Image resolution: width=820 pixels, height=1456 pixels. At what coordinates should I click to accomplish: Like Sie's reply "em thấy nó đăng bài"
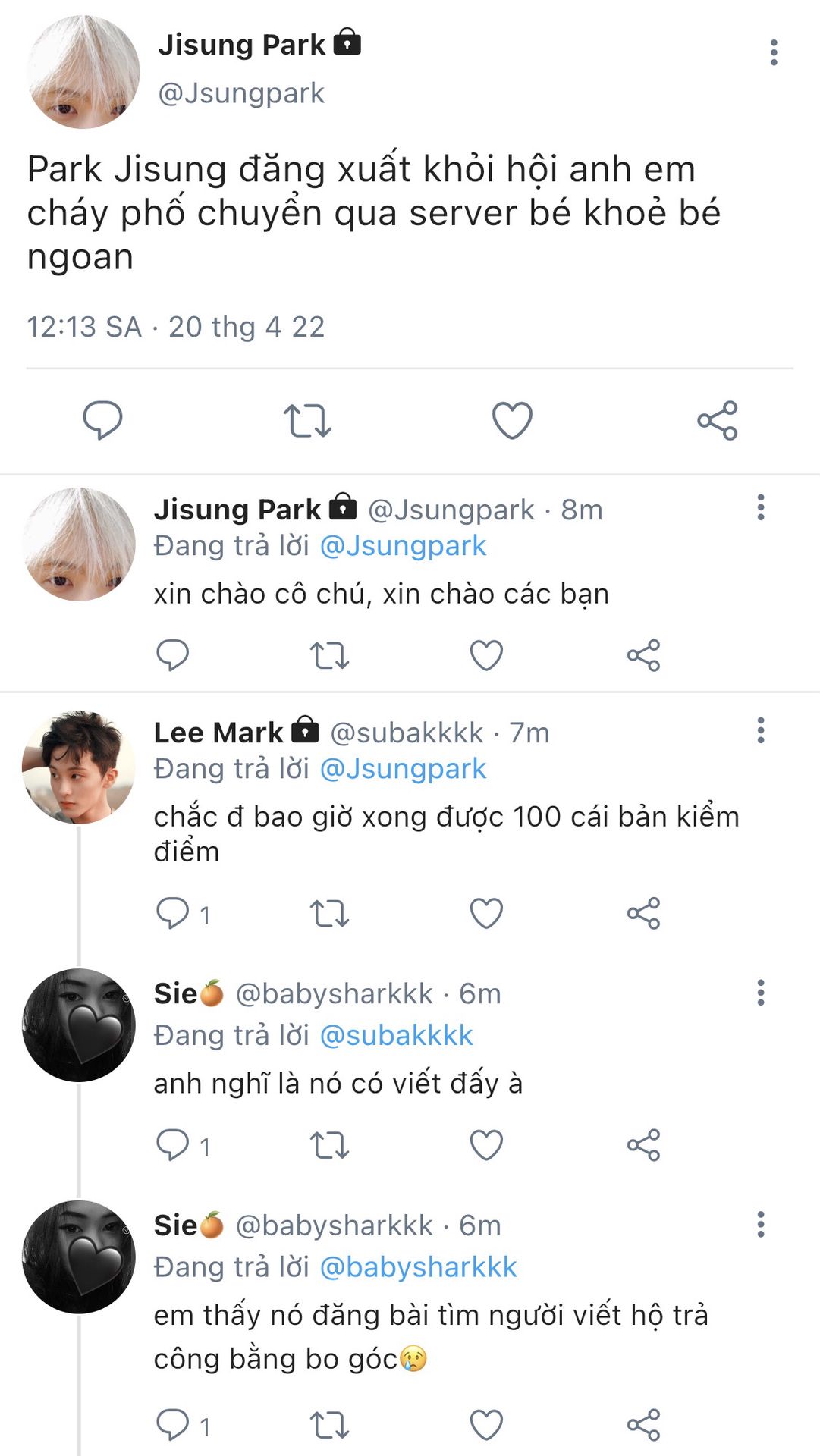(486, 1425)
